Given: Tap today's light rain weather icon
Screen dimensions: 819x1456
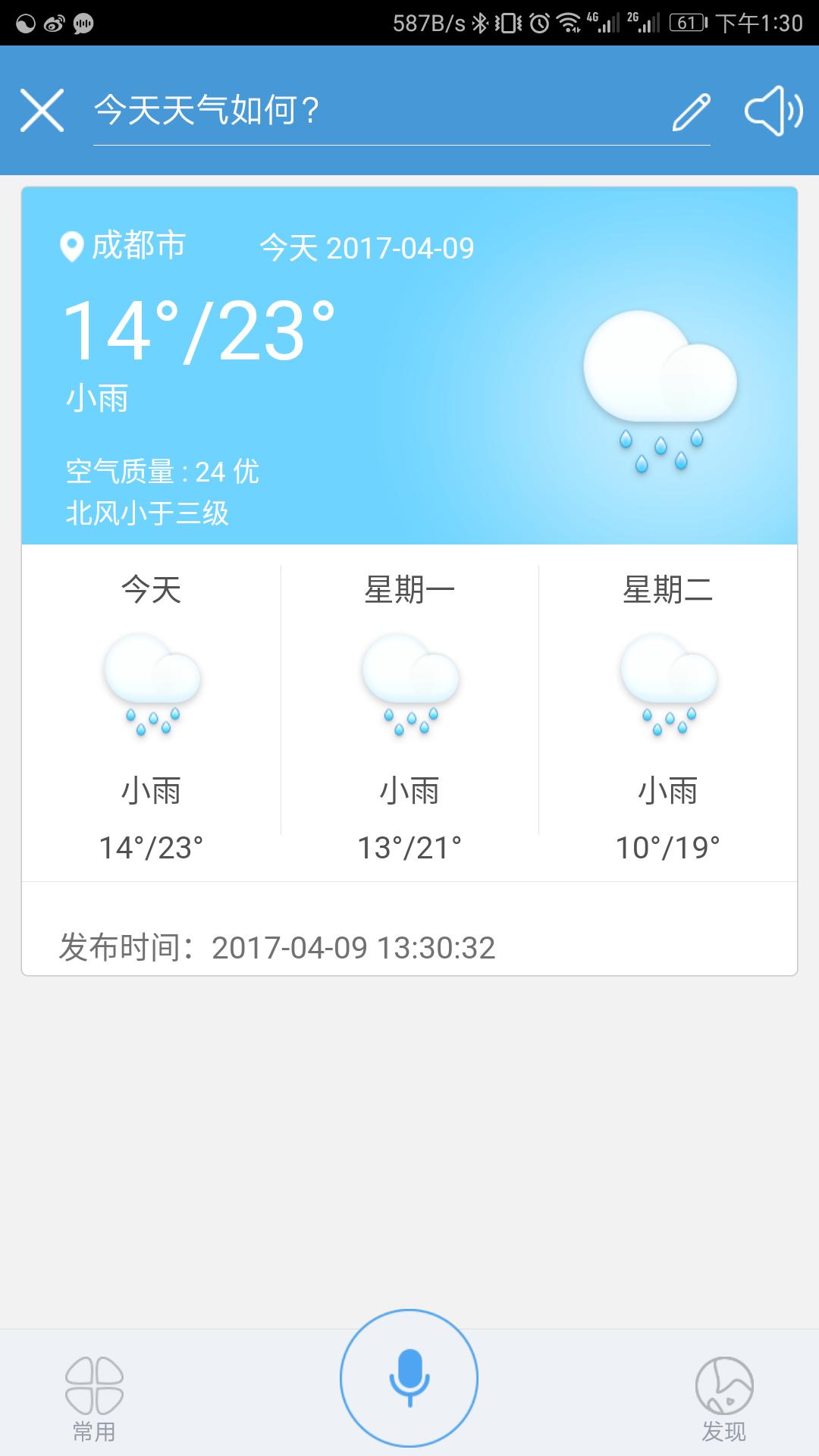Looking at the screenshot, I should (x=152, y=686).
